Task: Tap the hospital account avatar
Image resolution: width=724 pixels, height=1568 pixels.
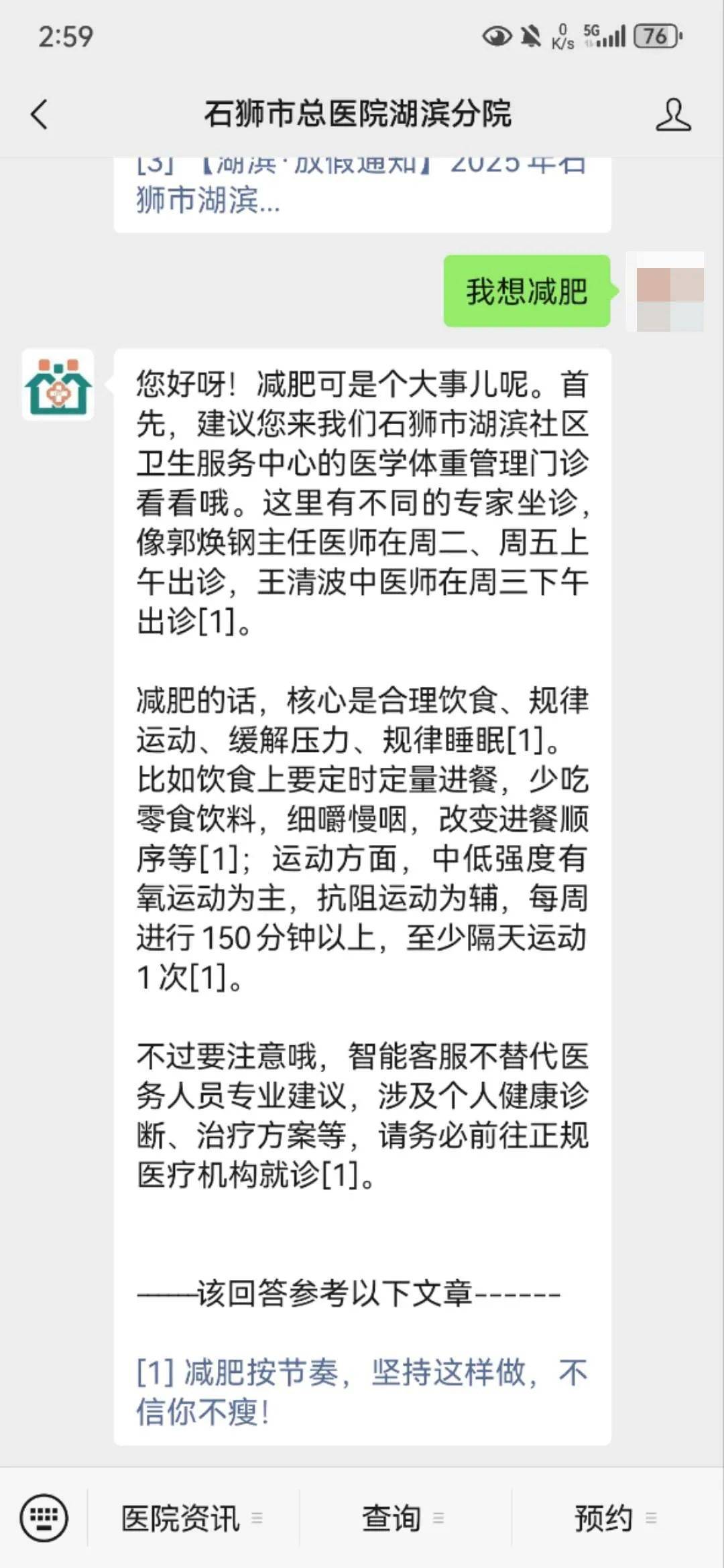Action: (58, 385)
